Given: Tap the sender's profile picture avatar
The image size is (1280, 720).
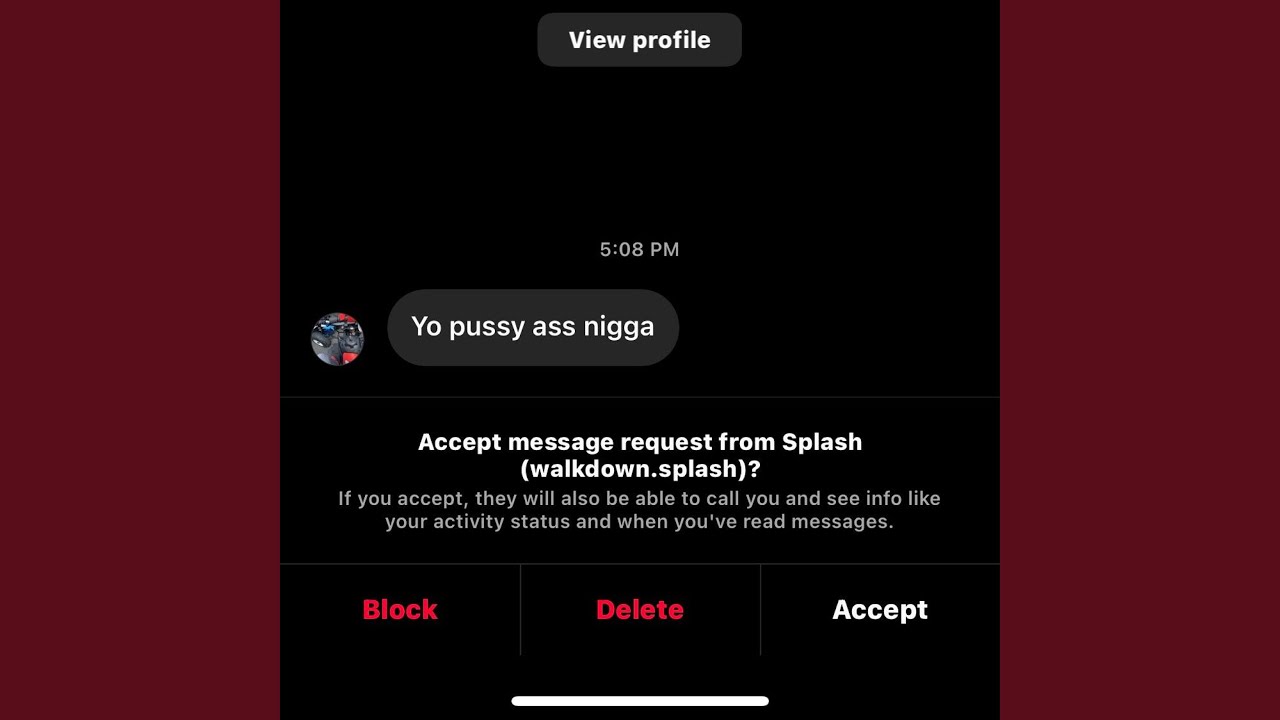Looking at the screenshot, I should 337,338.
